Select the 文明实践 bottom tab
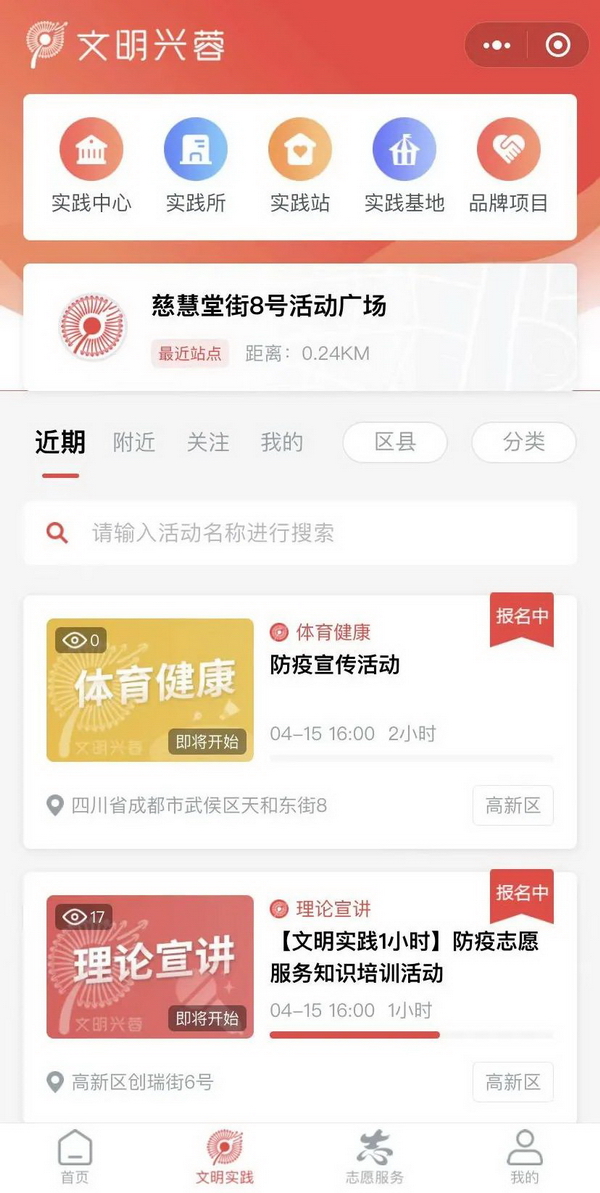The image size is (600, 1193). tap(225, 1157)
